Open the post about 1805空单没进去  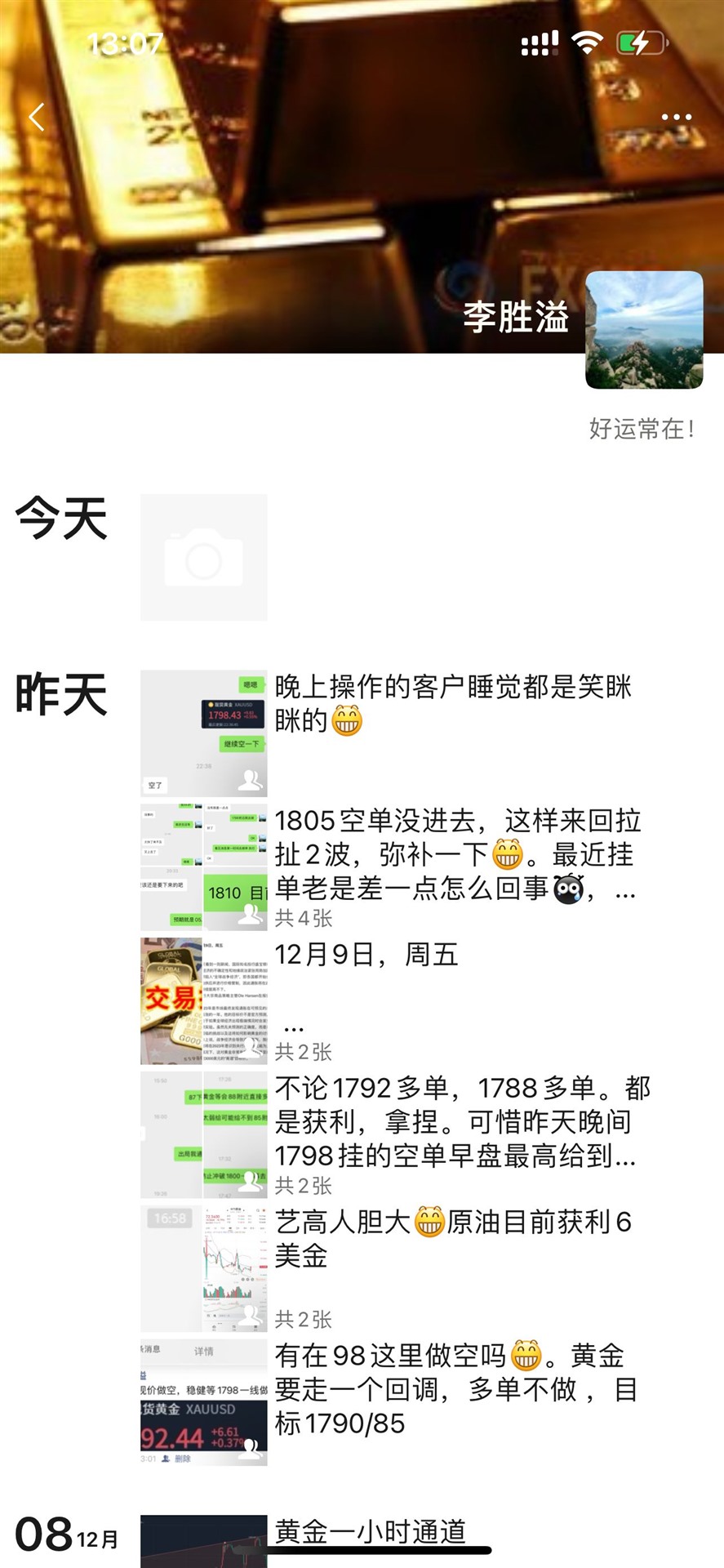(x=398, y=867)
